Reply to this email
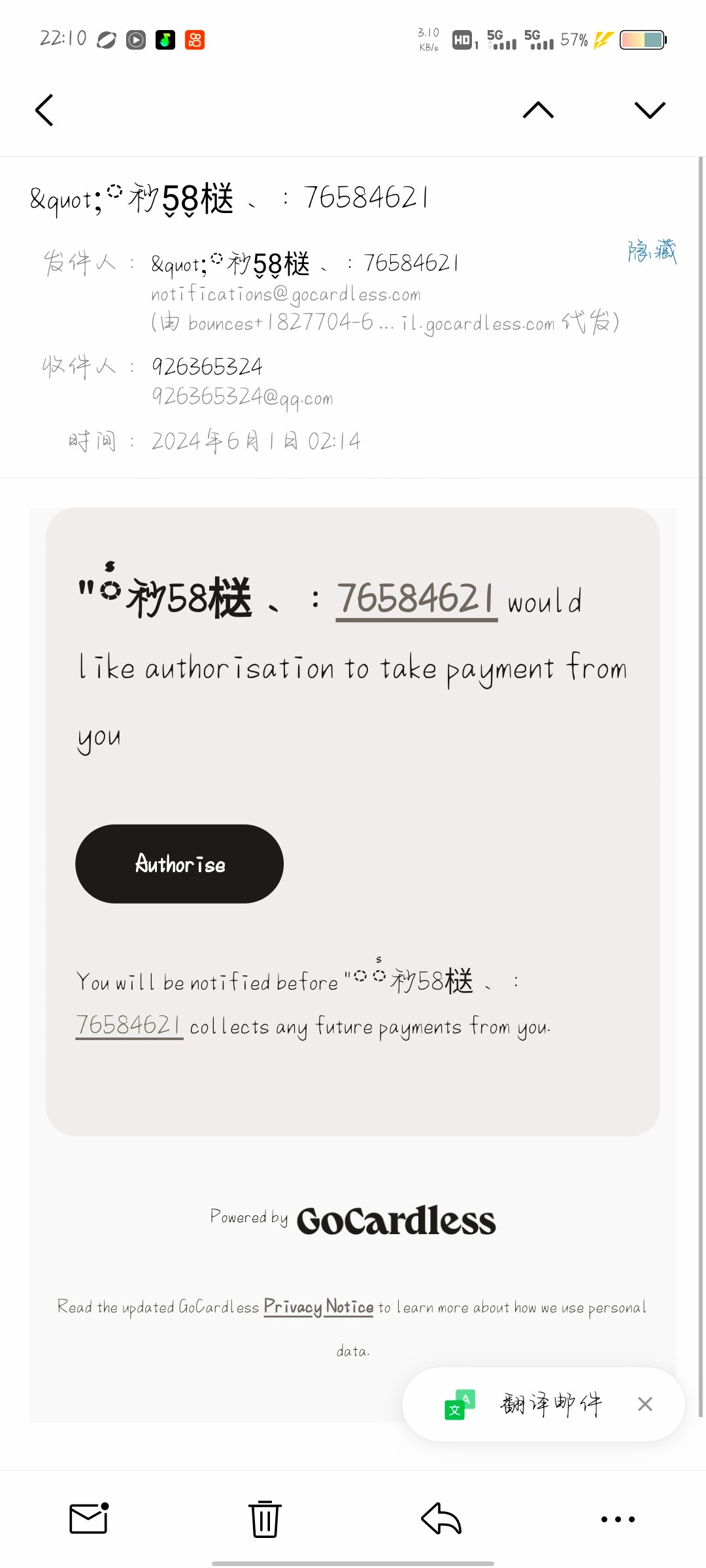Screen dimensions: 706x1568 (441, 1518)
